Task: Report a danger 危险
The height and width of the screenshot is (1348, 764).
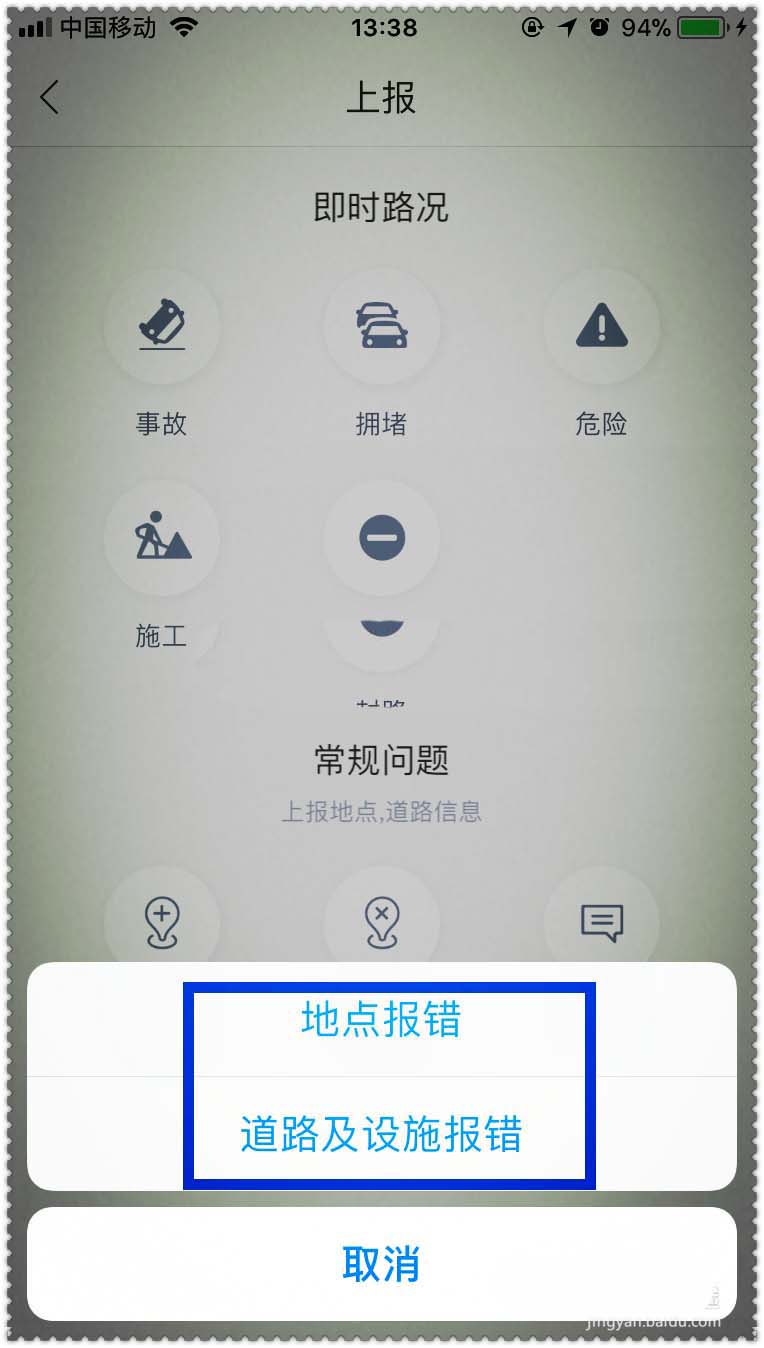Action: 601,327
